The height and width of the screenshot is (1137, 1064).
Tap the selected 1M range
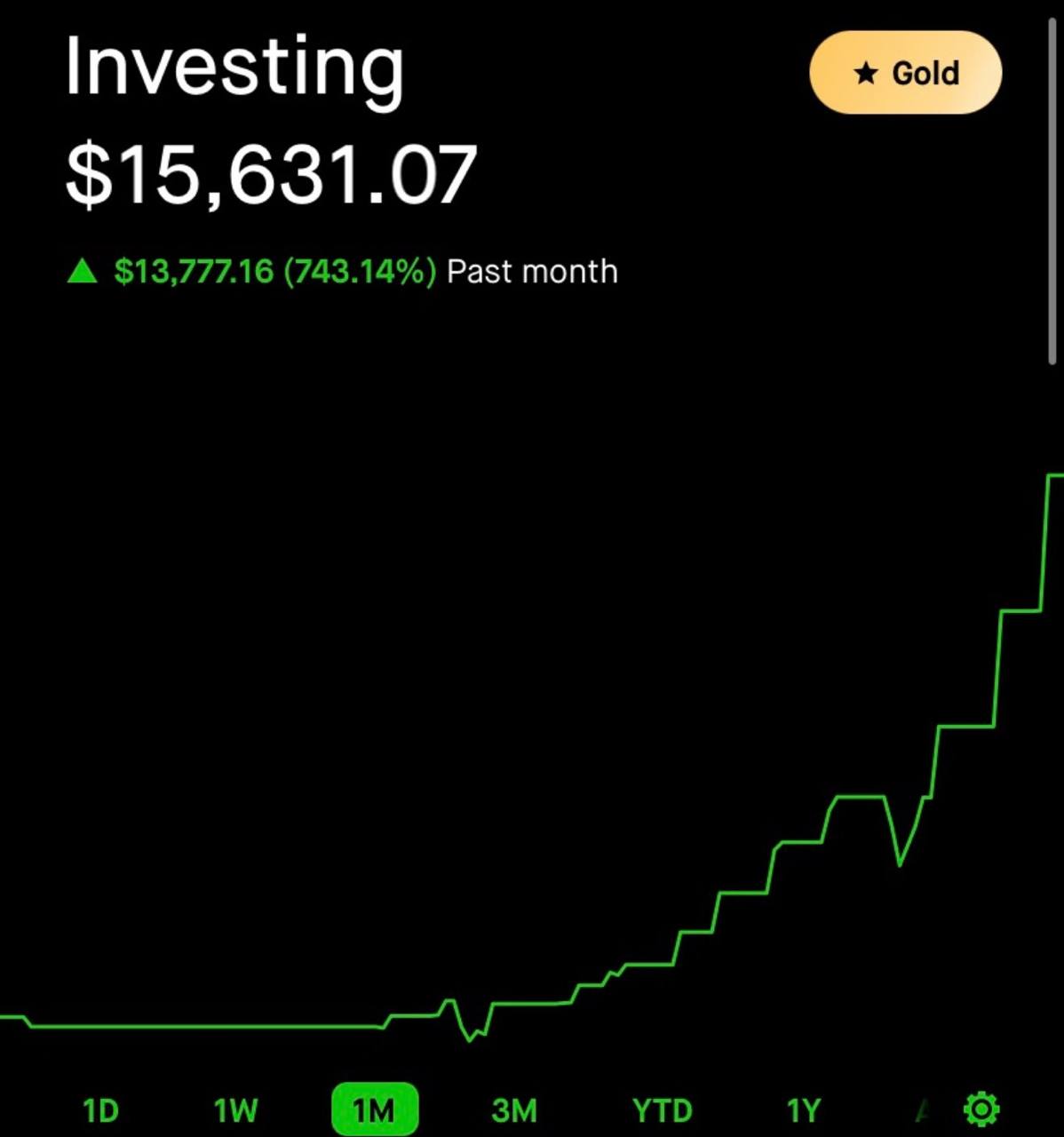point(374,1109)
